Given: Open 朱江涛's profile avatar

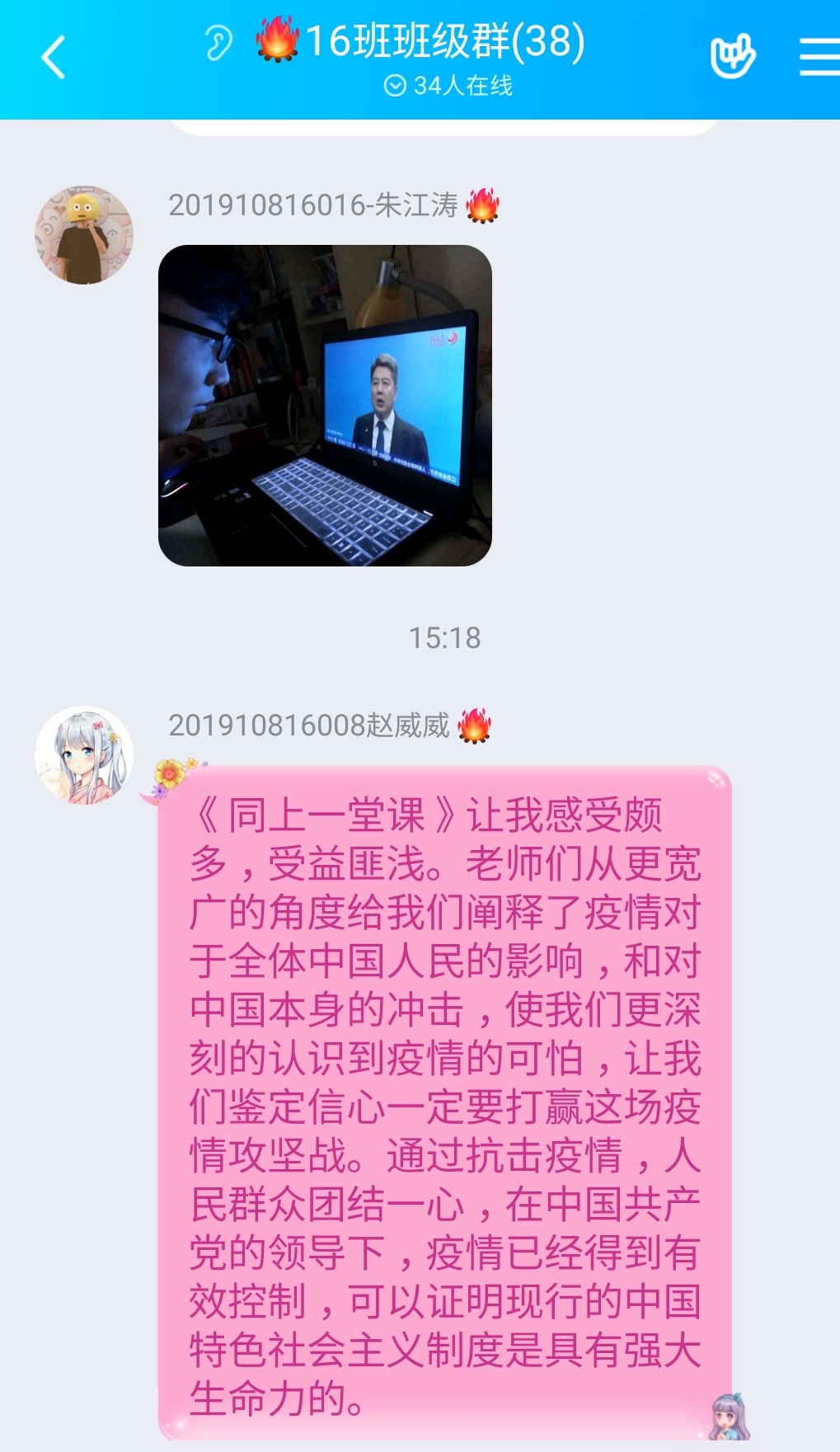Looking at the screenshot, I should (83, 235).
